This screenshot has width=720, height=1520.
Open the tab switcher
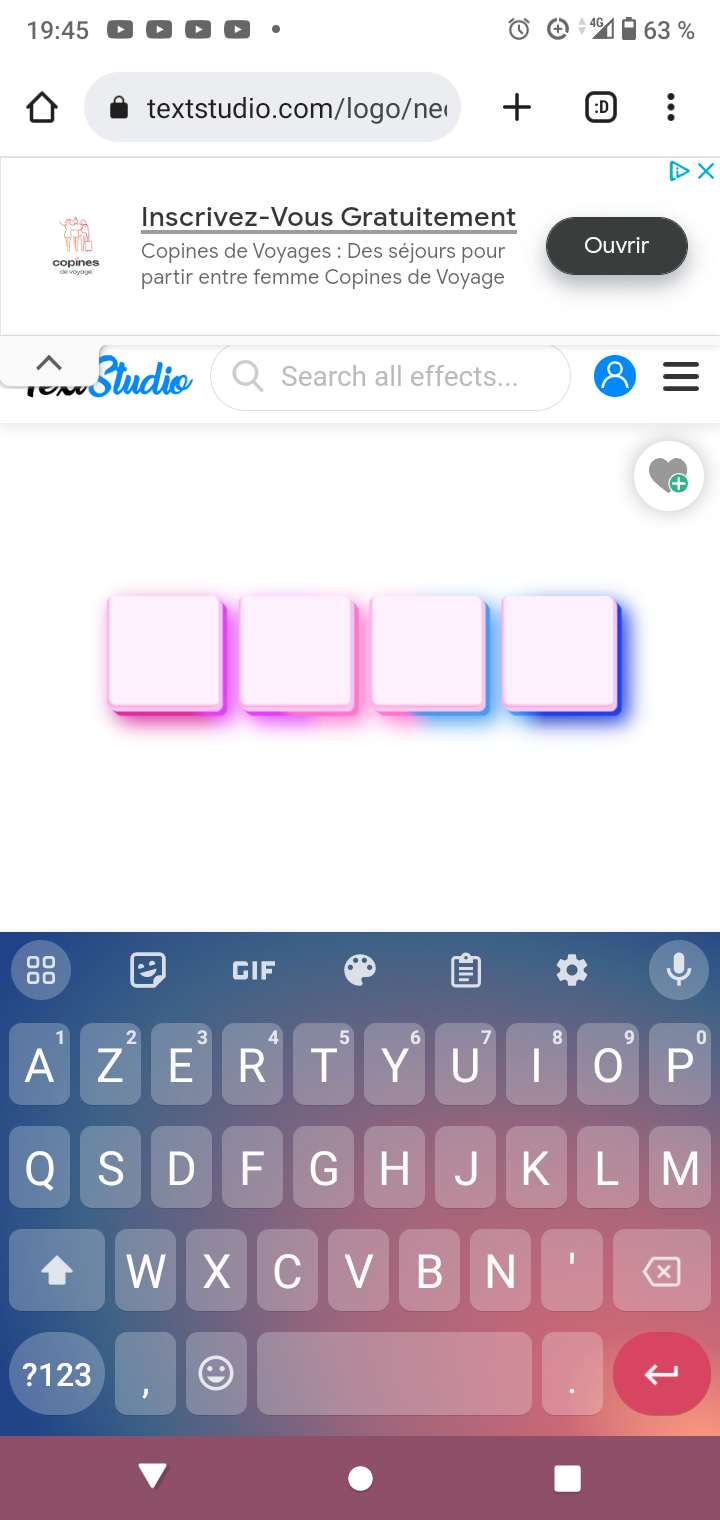(600, 107)
